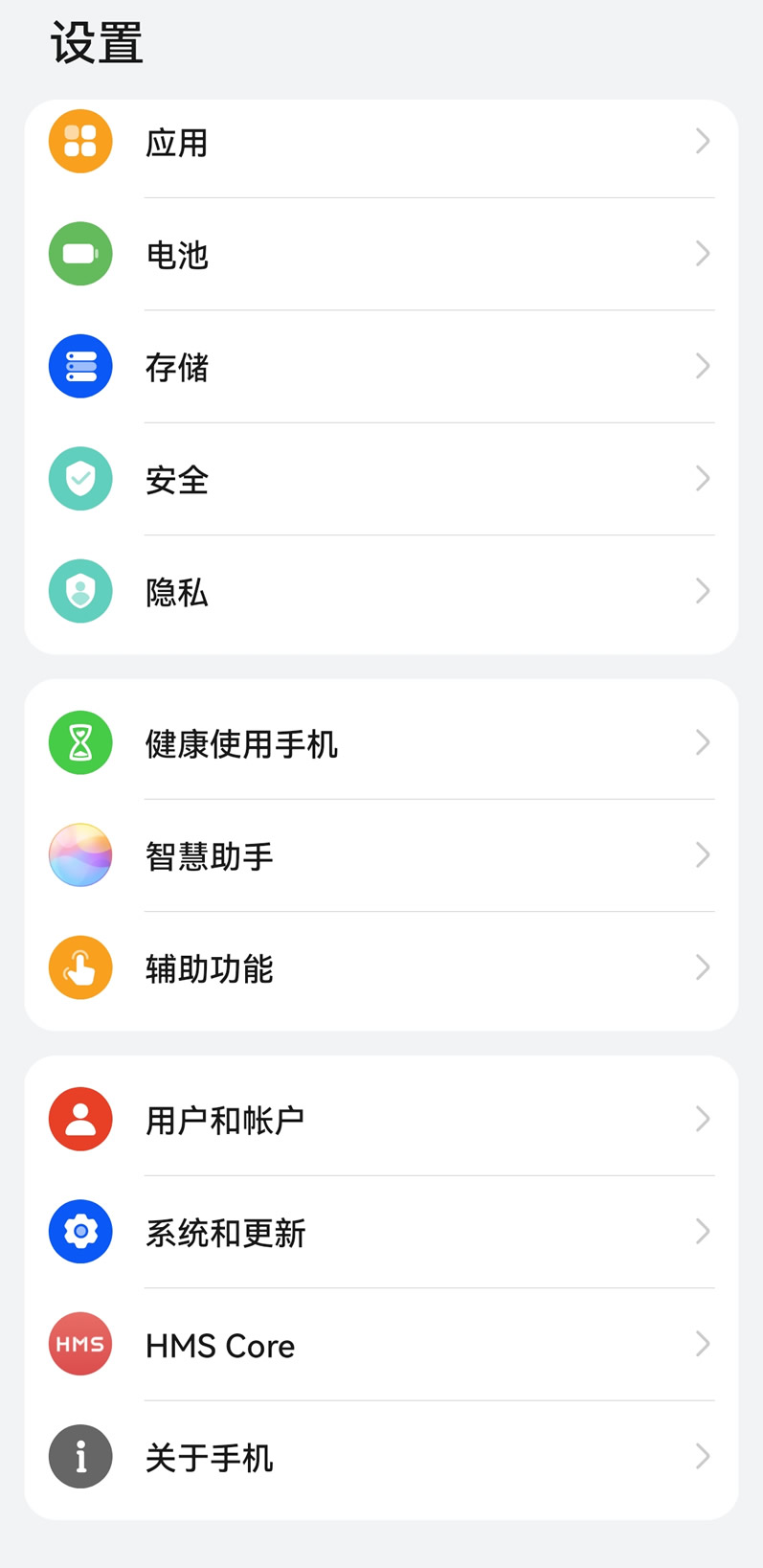This screenshot has height=1568, width=763.
Task: Open the 应用 settings row
Action: click(381, 143)
